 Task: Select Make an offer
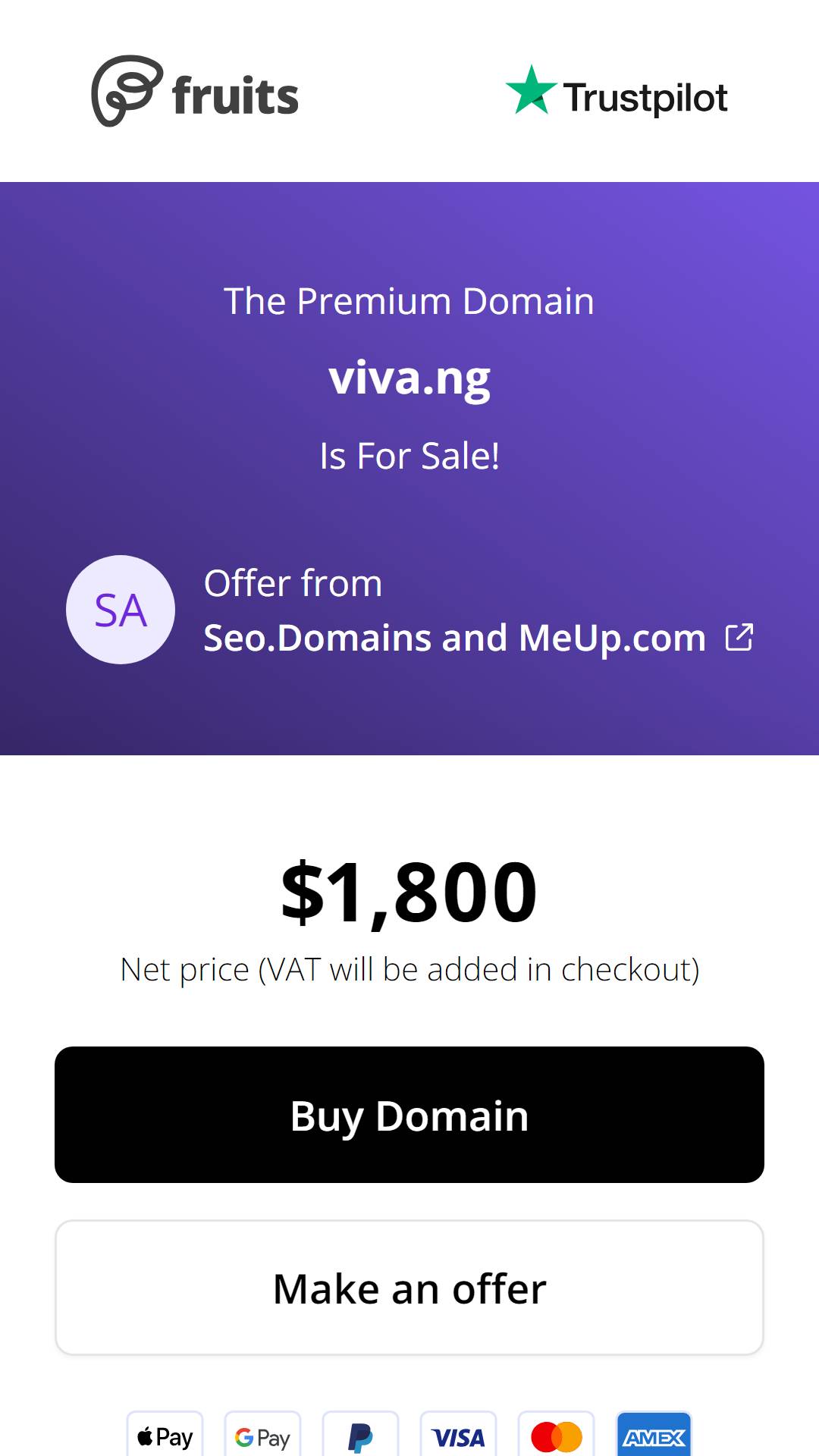409,1288
